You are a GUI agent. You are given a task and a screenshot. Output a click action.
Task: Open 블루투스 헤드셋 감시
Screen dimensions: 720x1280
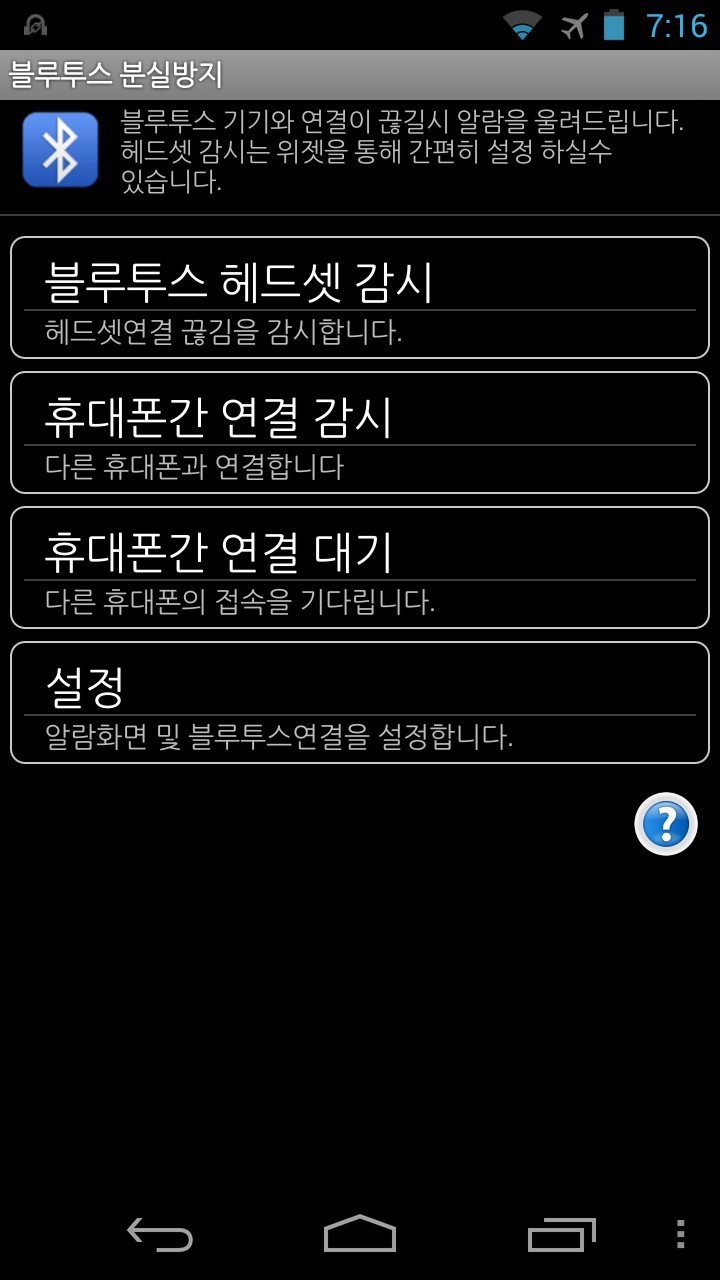[360, 297]
